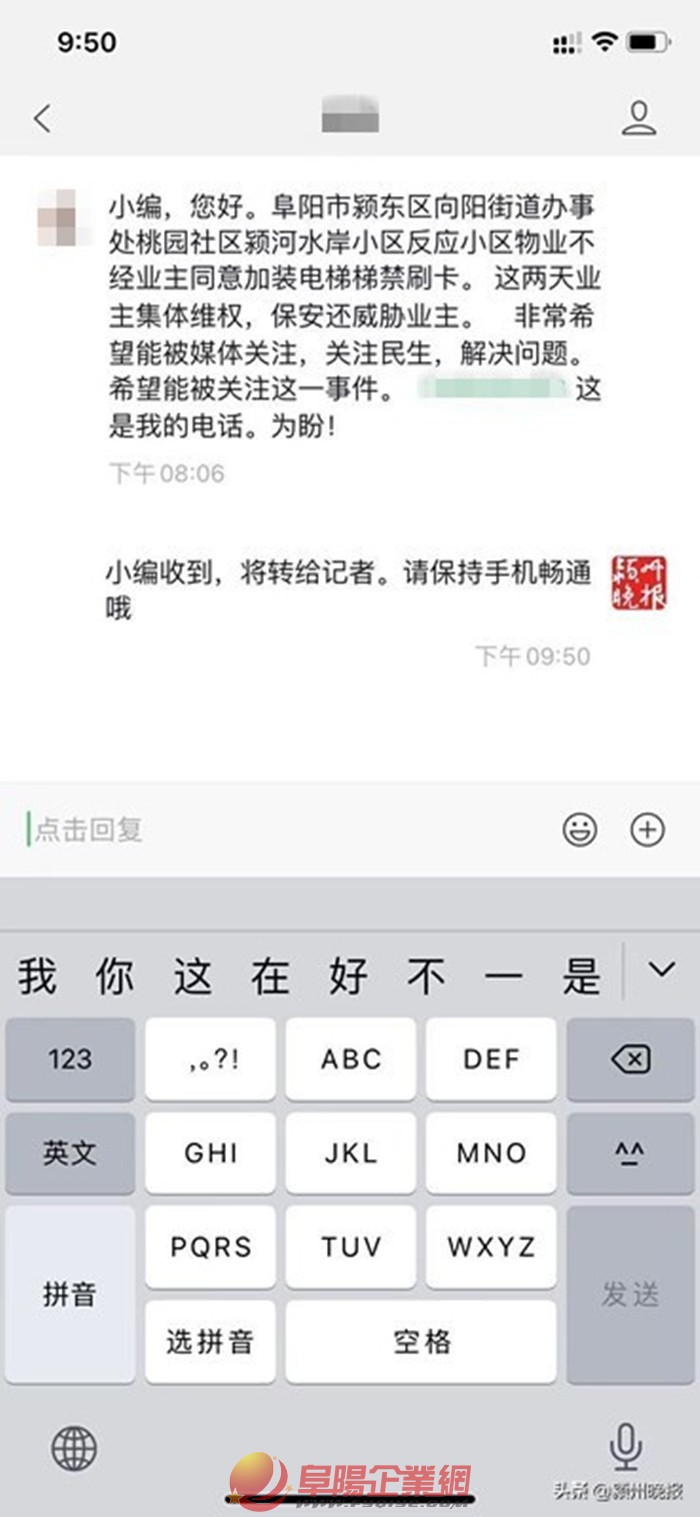The width and height of the screenshot is (700, 1517).
Task: Open the emoji picker
Action: tap(580, 829)
